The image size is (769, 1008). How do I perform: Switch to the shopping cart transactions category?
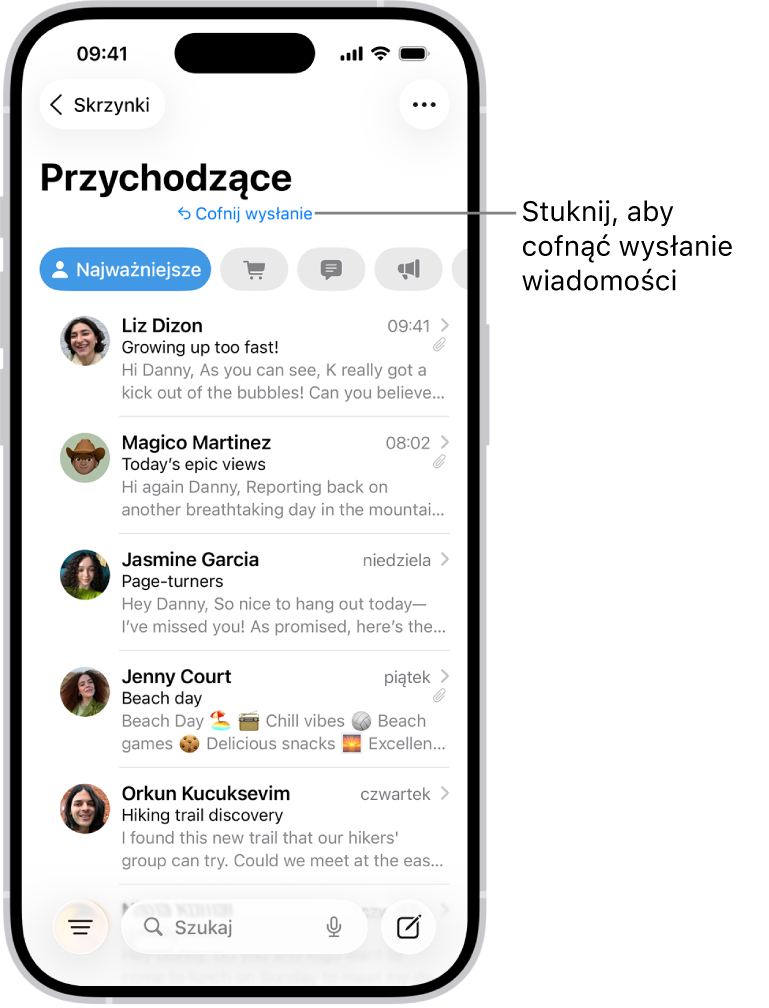click(x=254, y=269)
